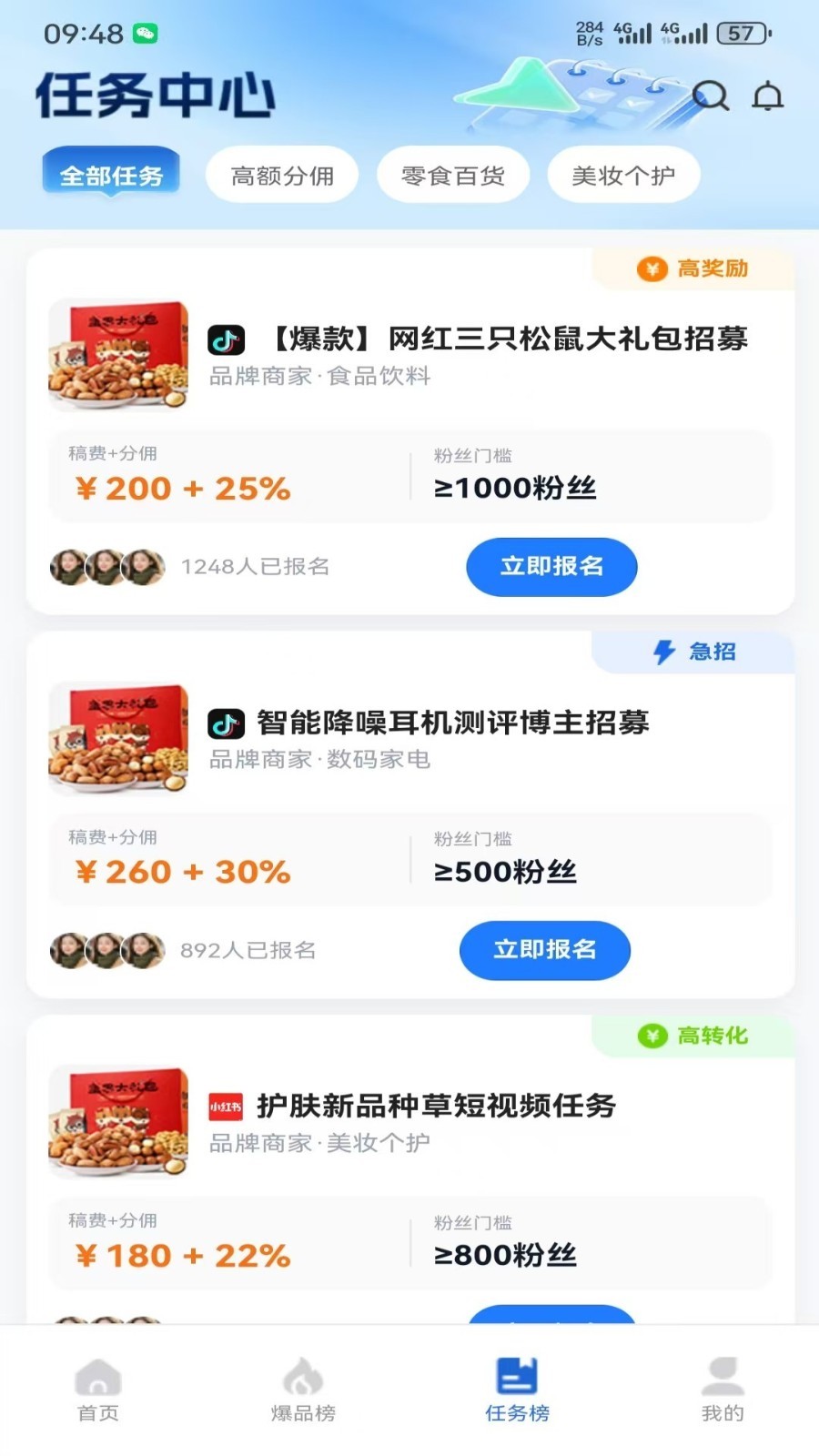Open the search magnifier icon
Viewport: 819px width, 1456px height.
711,96
